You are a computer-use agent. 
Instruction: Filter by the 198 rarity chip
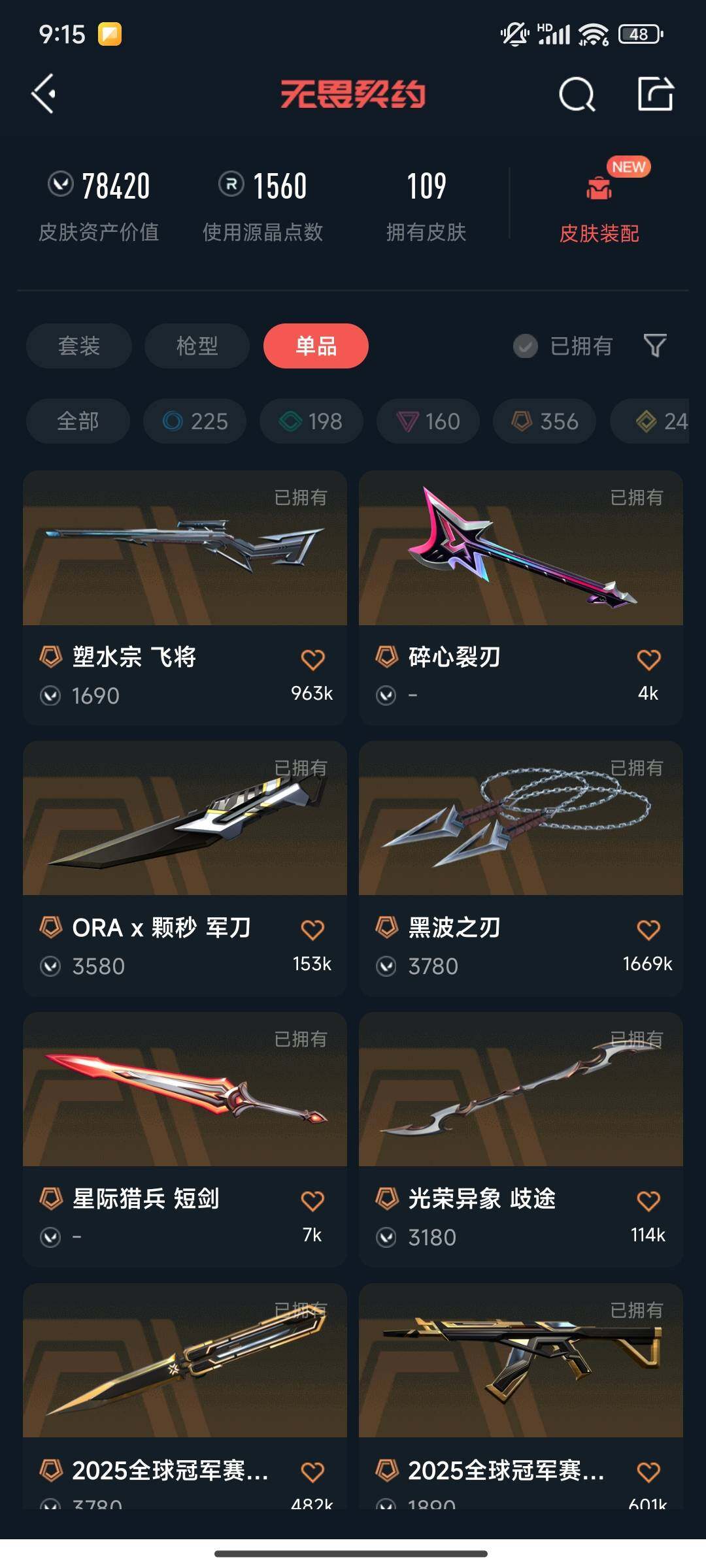click(311, 421)
